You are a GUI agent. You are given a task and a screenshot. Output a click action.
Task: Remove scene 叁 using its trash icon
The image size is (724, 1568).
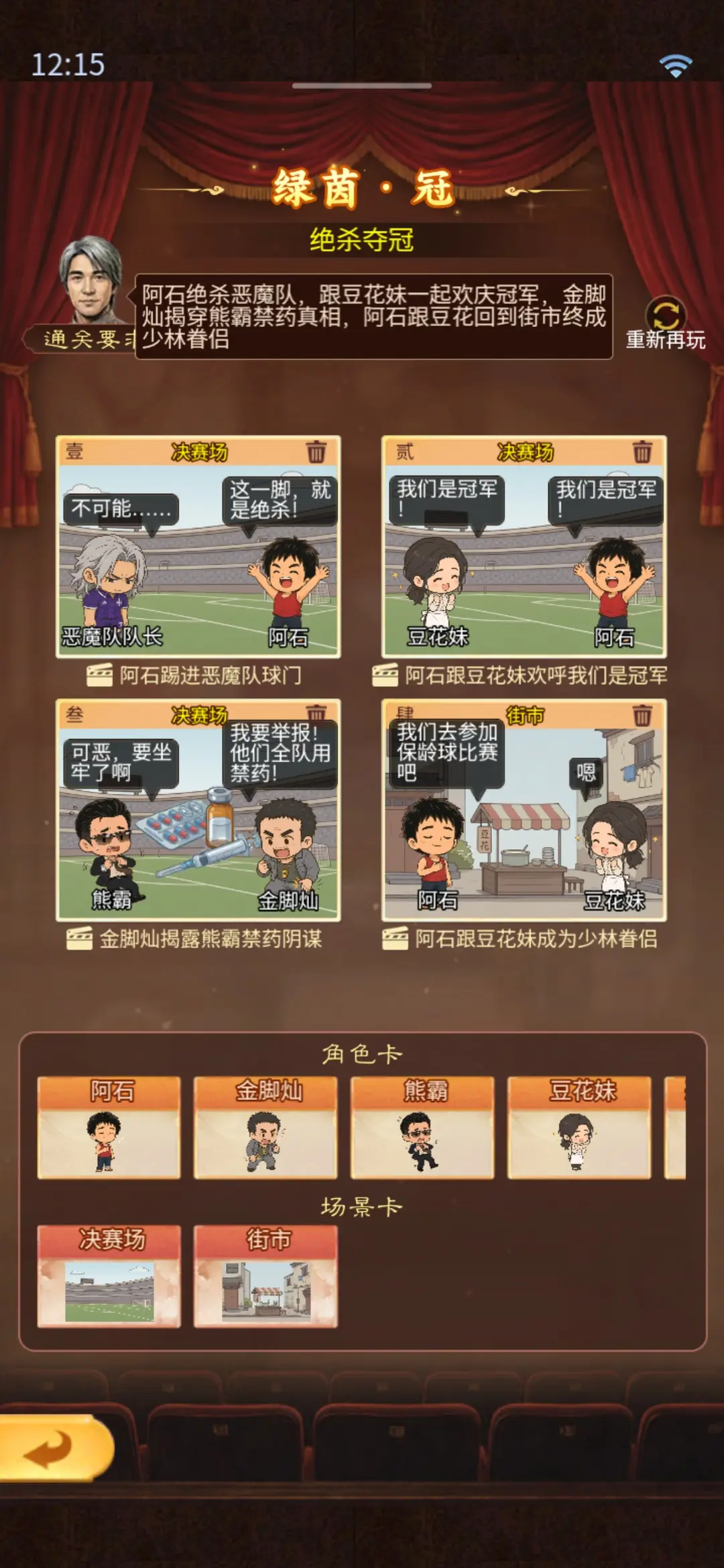tap(316, 712)
